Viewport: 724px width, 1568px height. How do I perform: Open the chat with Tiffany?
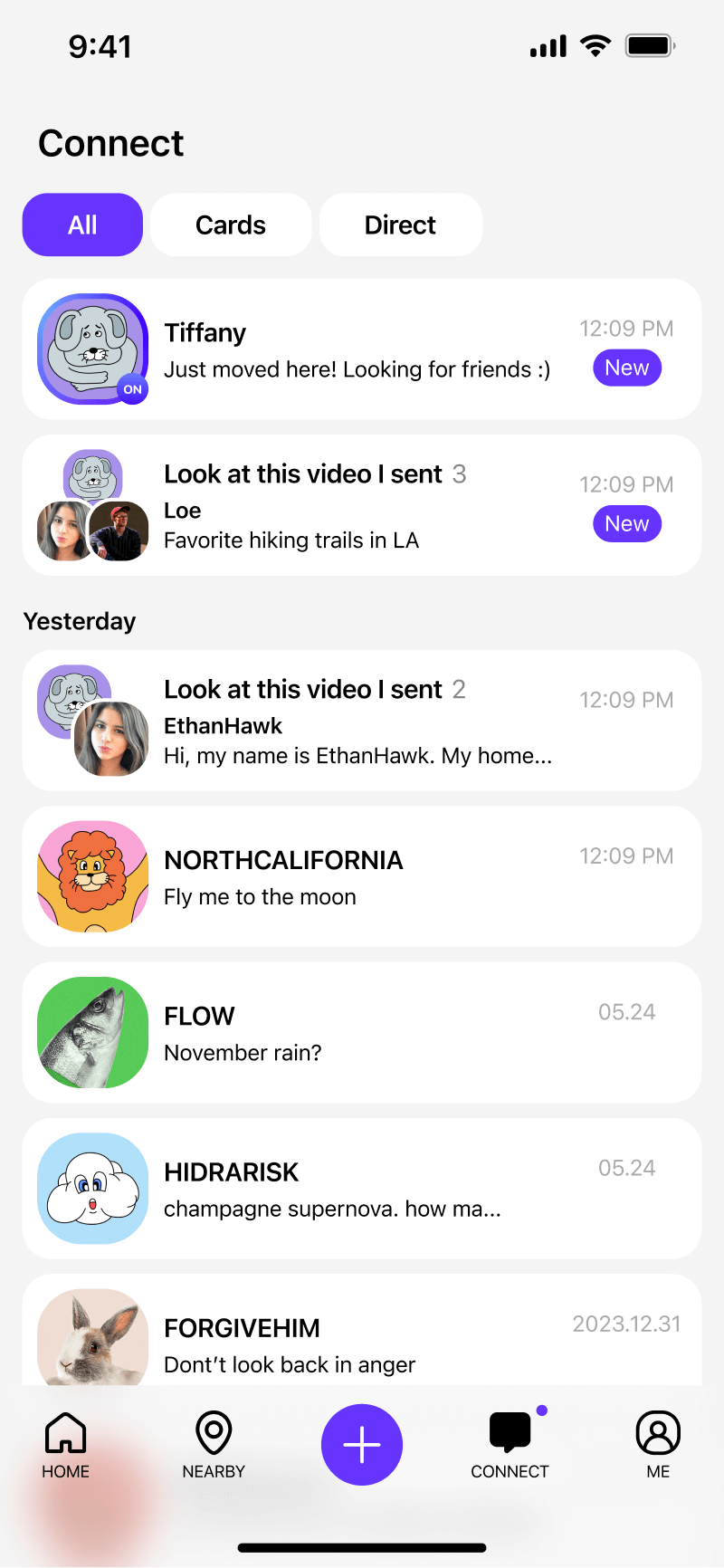click(x=362, y=349)
